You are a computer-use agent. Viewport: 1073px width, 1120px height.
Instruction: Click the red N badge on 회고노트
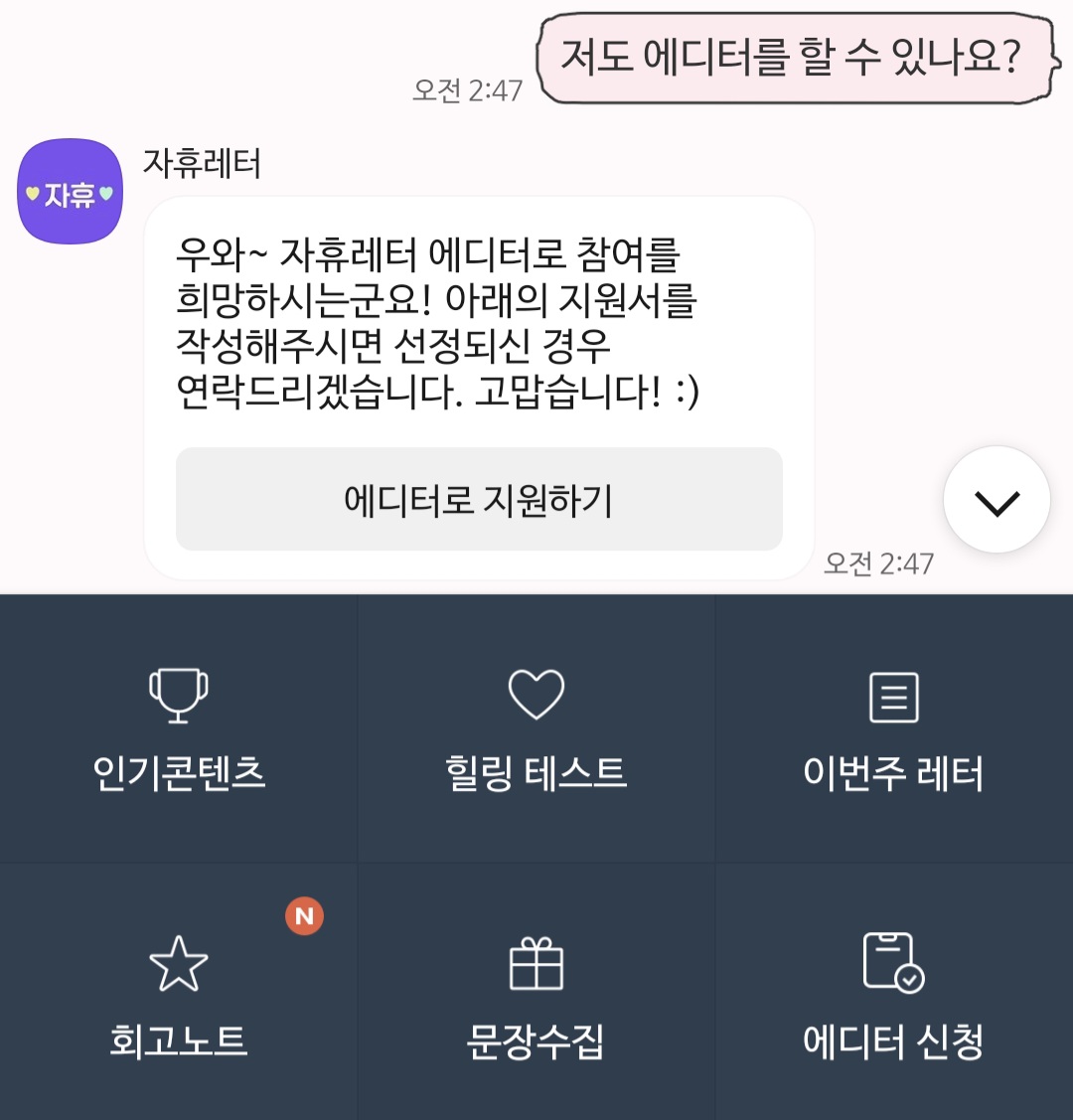click(305, 915)
